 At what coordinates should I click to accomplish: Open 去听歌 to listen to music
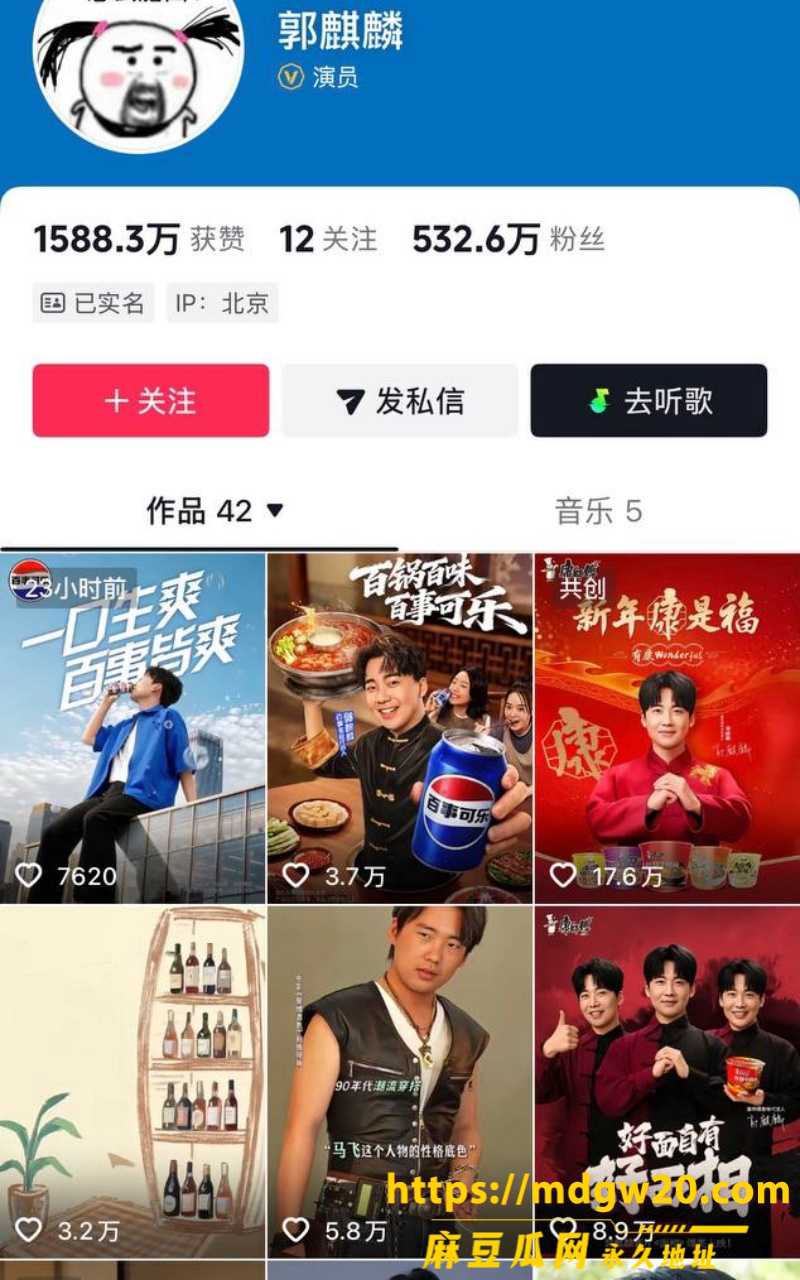coord(649,401)
